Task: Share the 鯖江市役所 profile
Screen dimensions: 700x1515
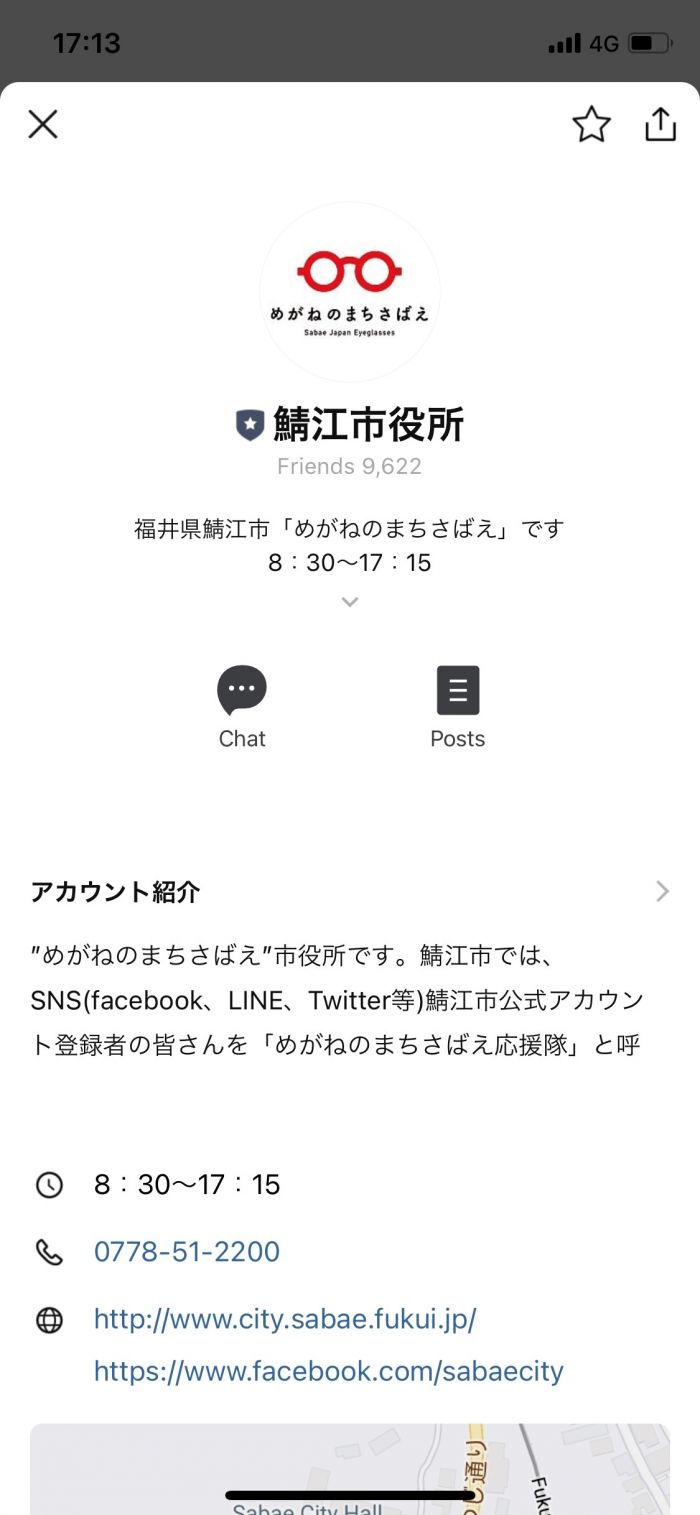Action: click(660, 124)
